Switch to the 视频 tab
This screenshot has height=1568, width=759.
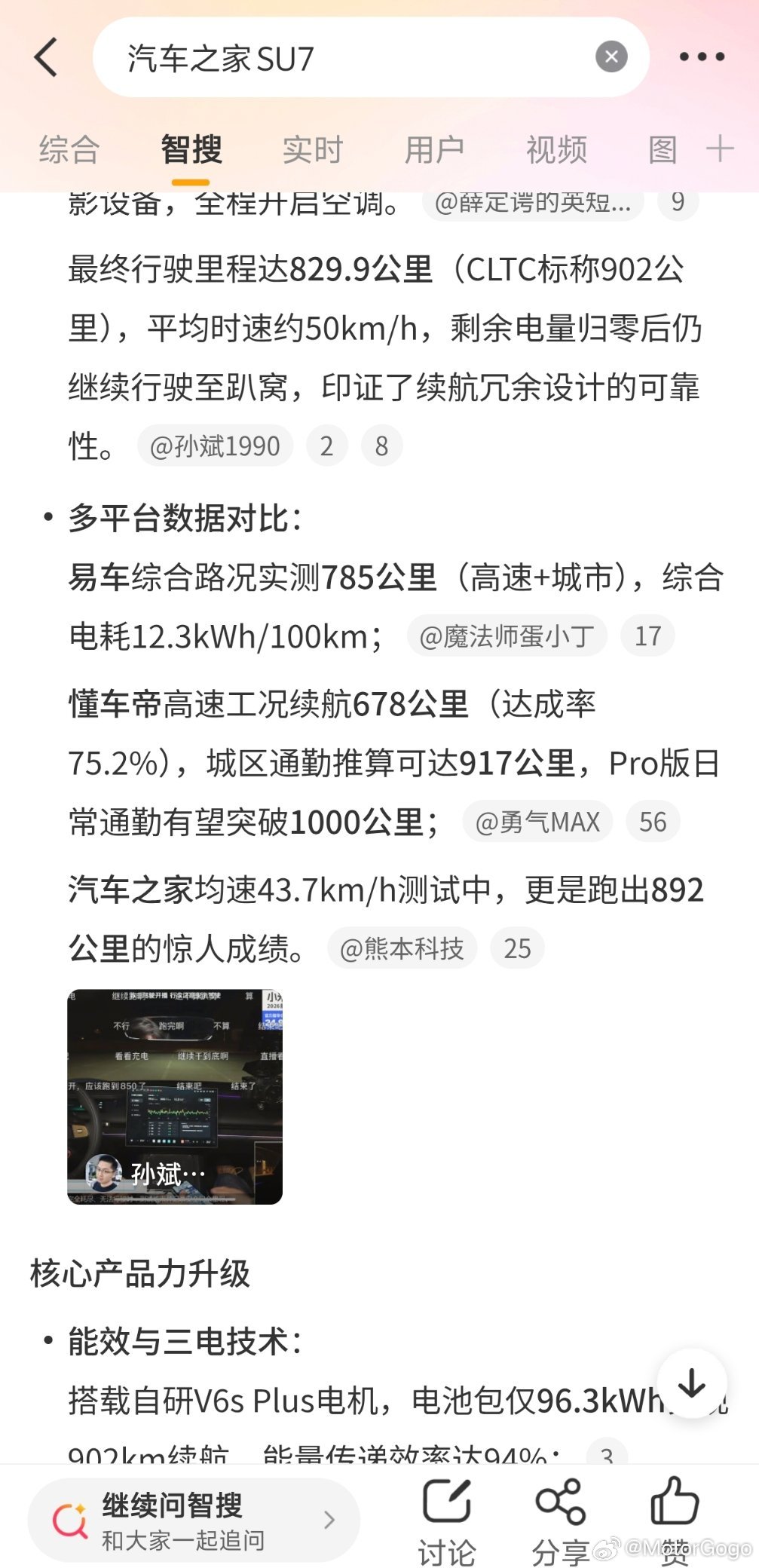click(x=556, y=149)
